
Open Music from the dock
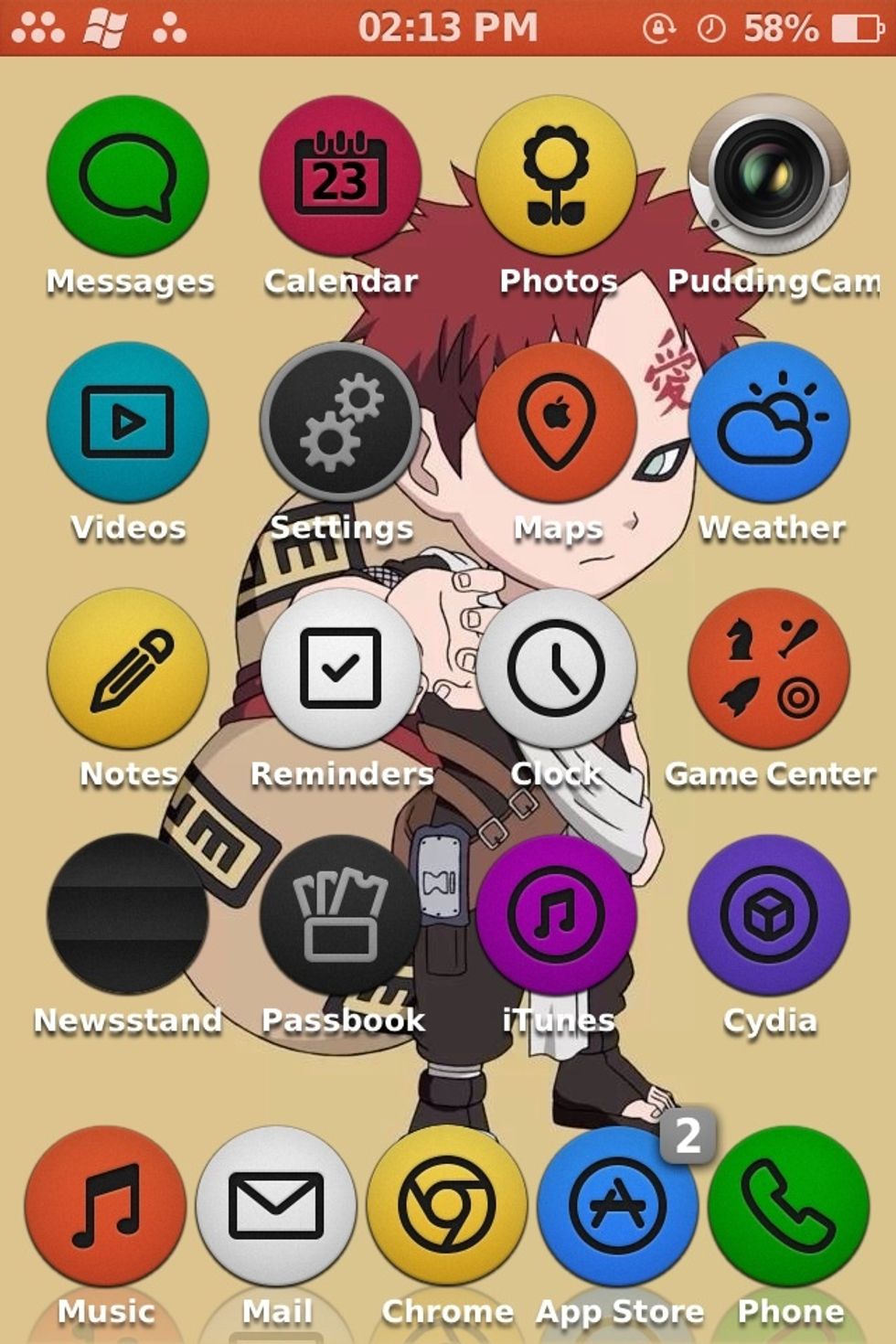[x=105, y=1205]
